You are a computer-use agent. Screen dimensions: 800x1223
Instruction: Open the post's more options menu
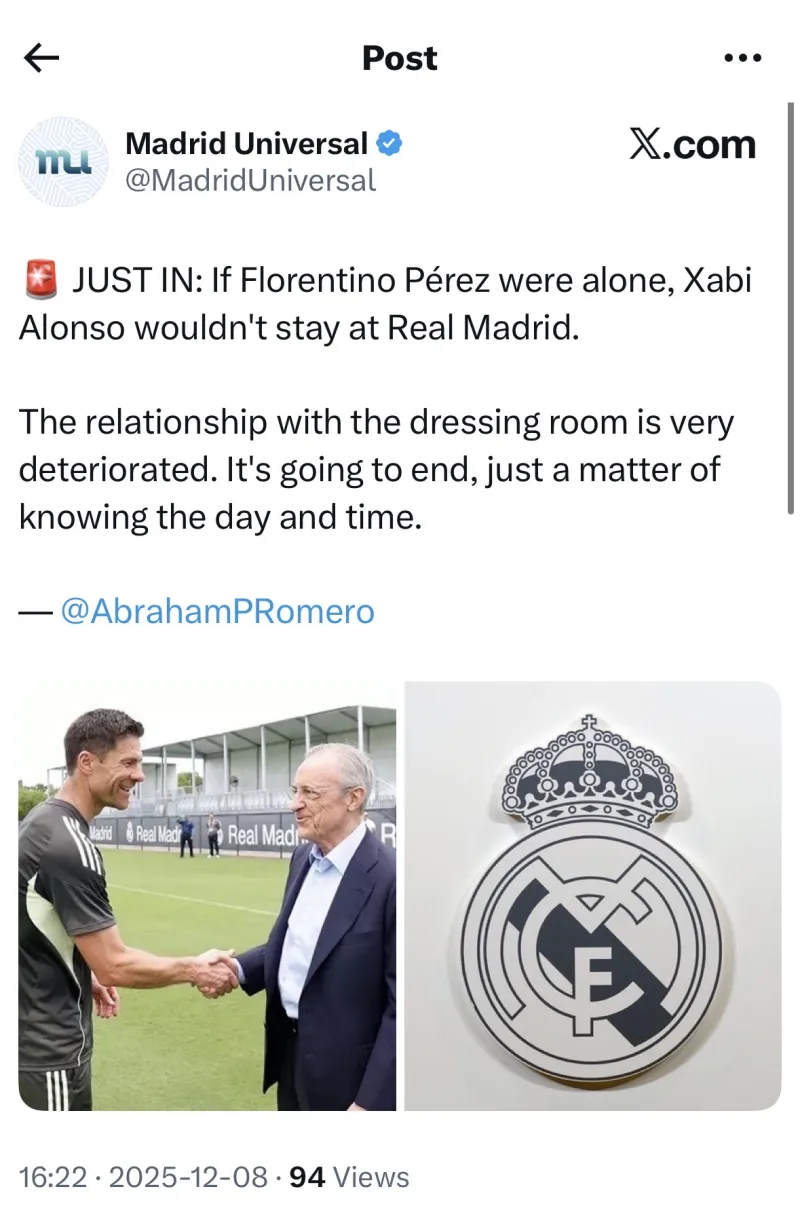click(742, 58)
